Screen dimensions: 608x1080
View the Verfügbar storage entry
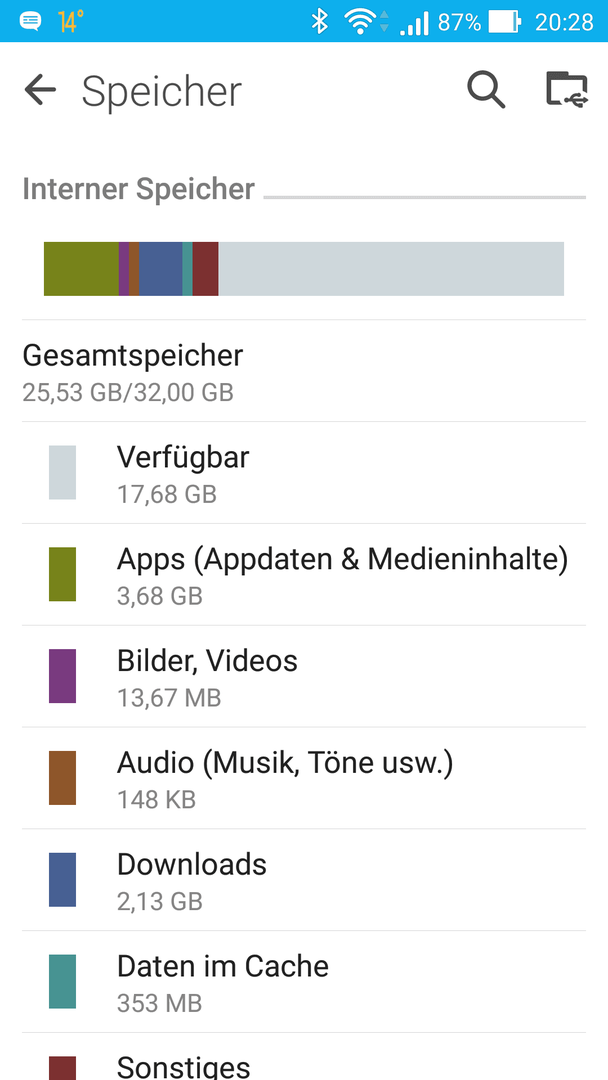(x=304, y=472)
